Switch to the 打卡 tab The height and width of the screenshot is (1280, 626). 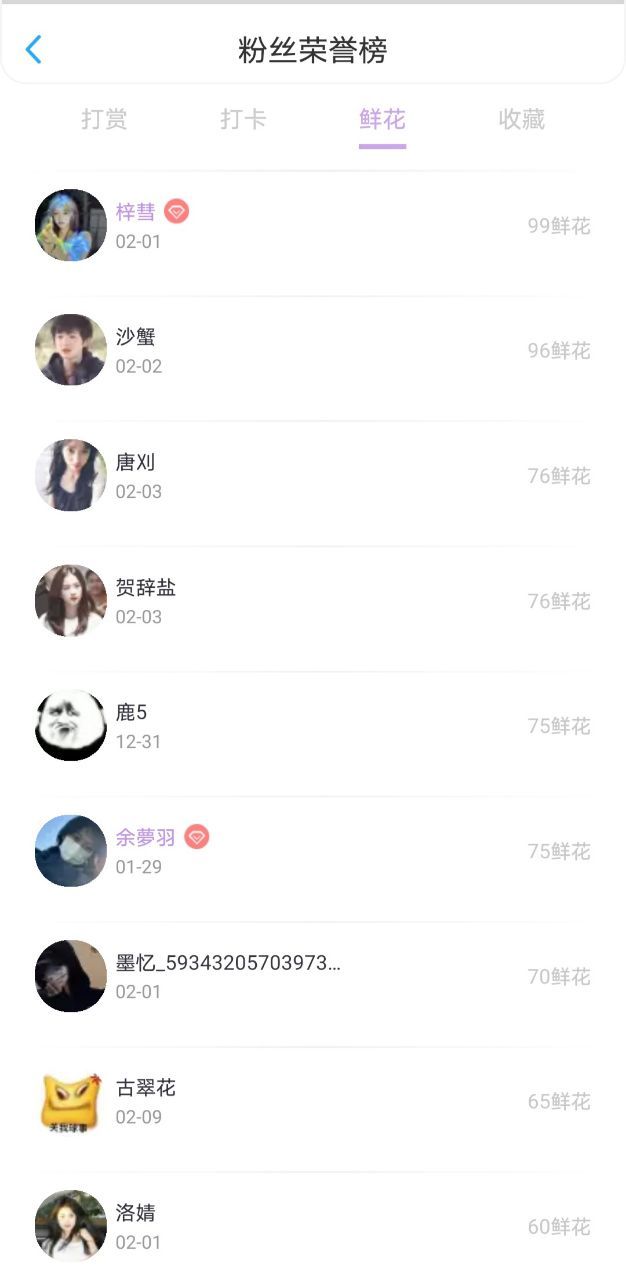pos(243,120)
